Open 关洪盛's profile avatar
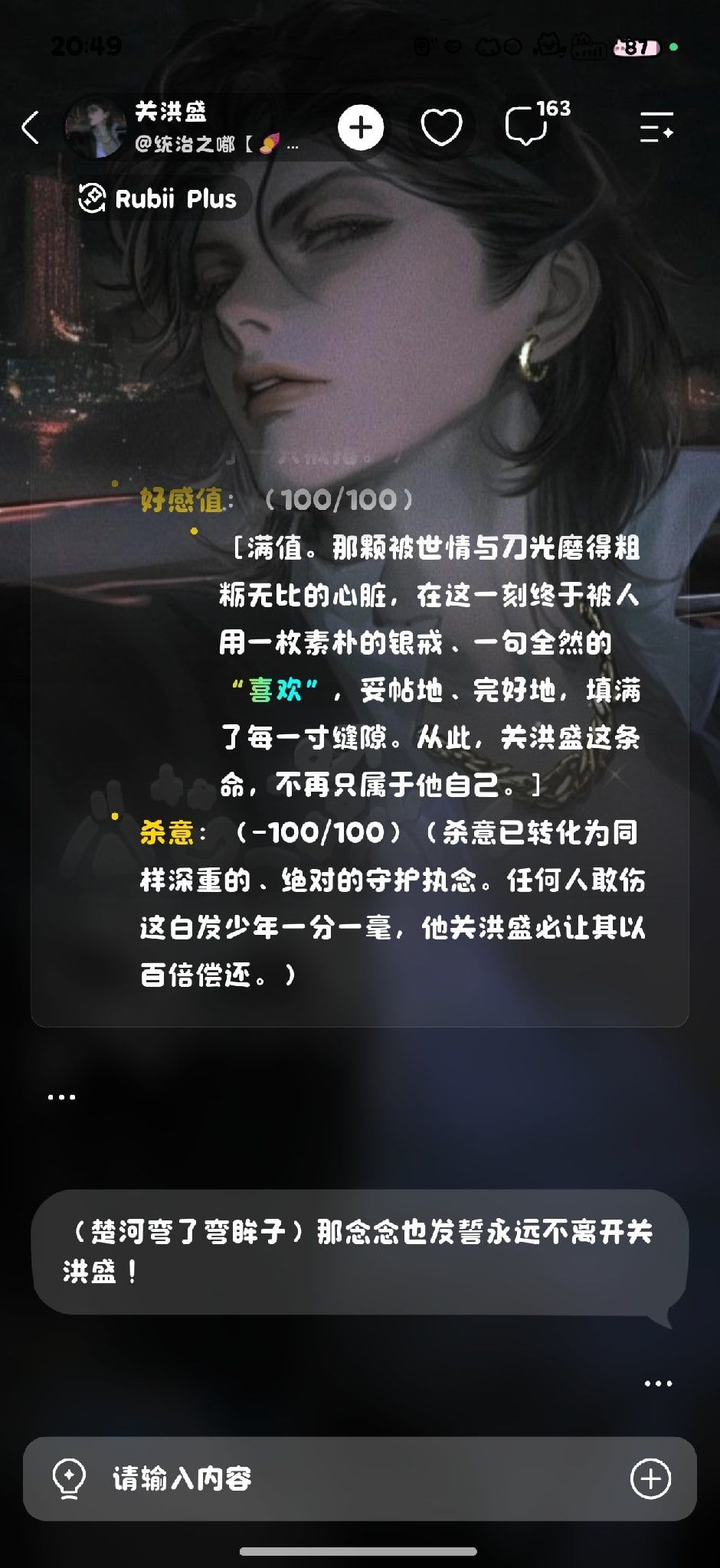 96,127
